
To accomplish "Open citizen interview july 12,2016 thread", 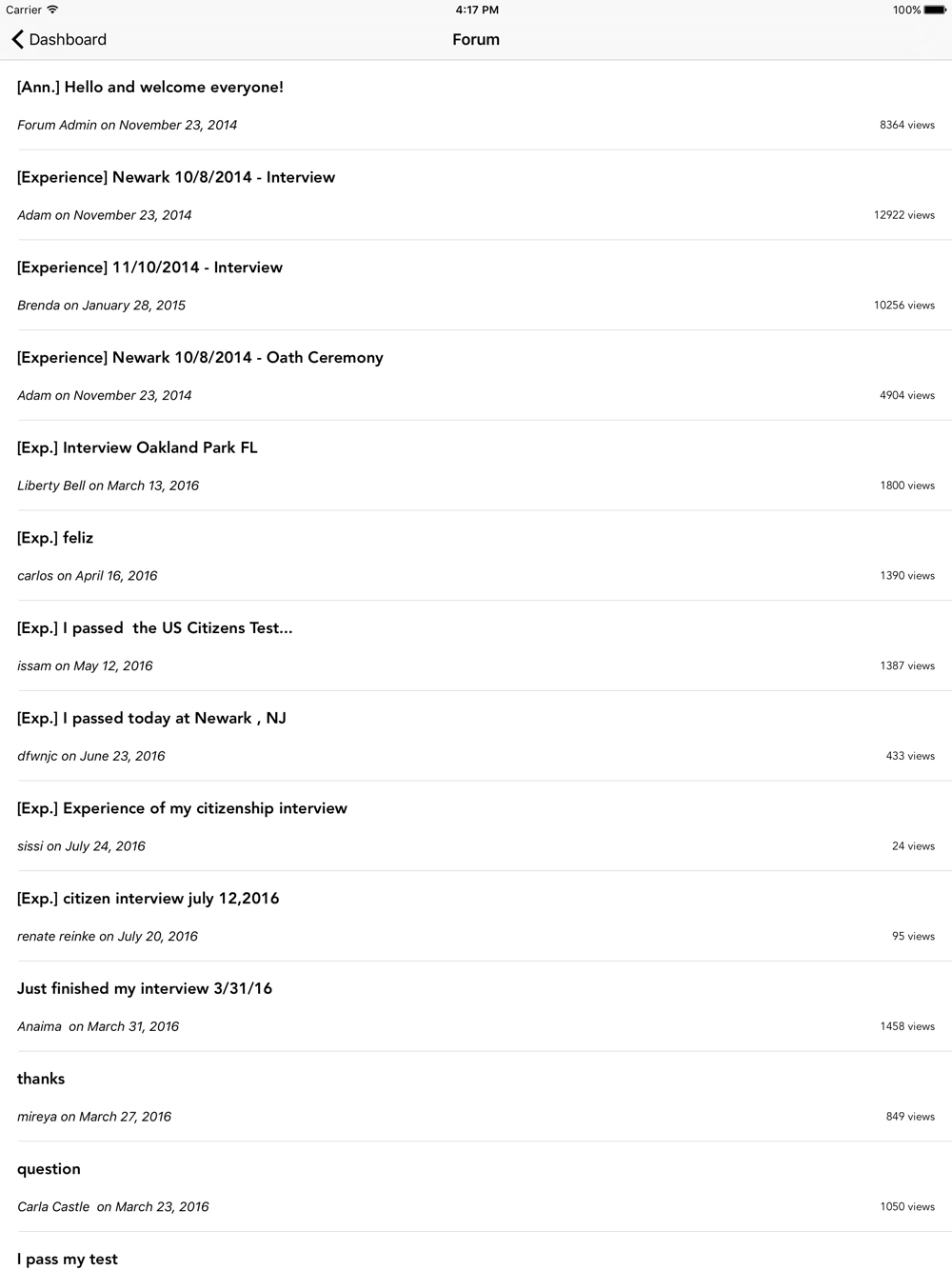I will tap(476, 916).
